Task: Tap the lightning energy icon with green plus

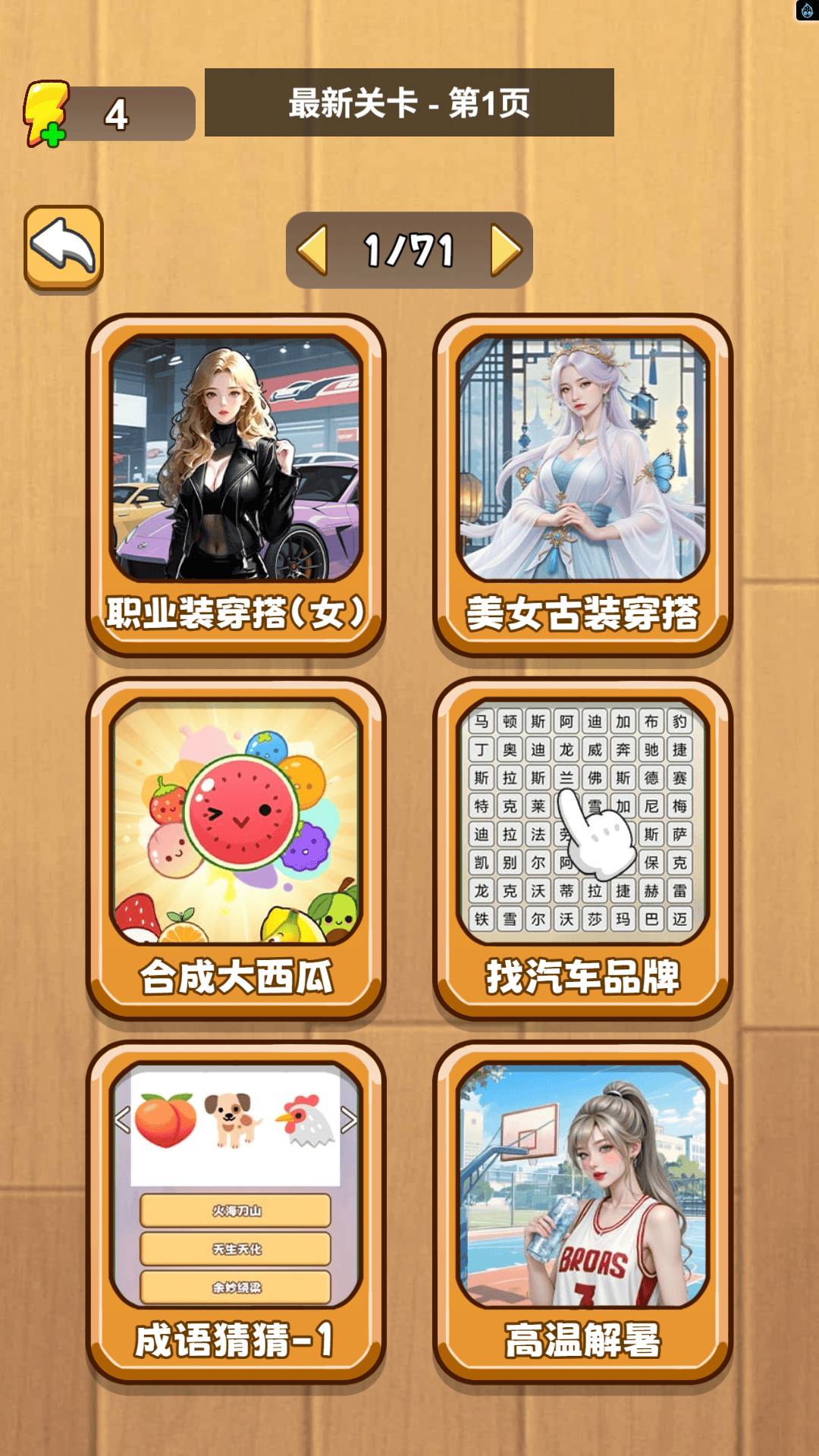Action: 47,112
